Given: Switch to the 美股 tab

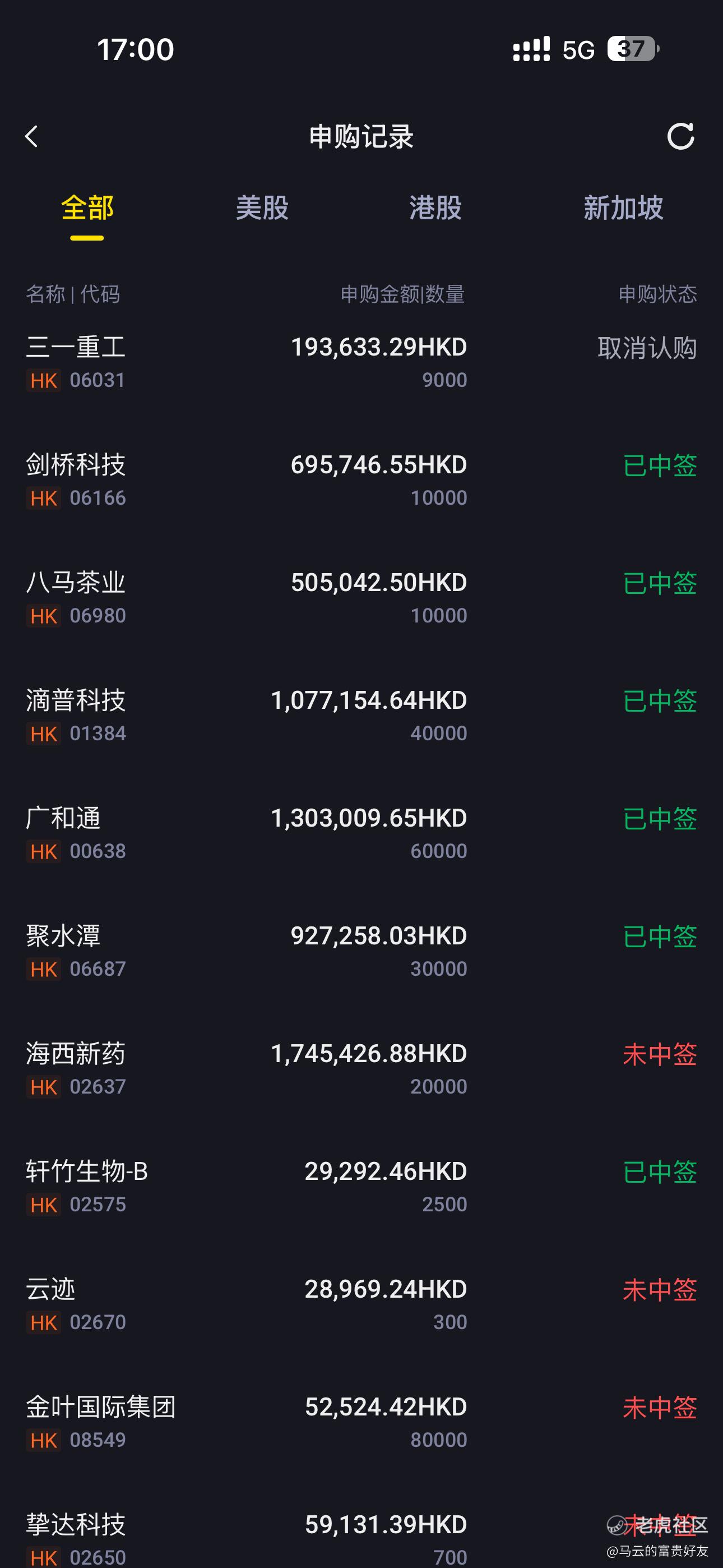Looking at the screenshot, I should click(x=262, y=208).
